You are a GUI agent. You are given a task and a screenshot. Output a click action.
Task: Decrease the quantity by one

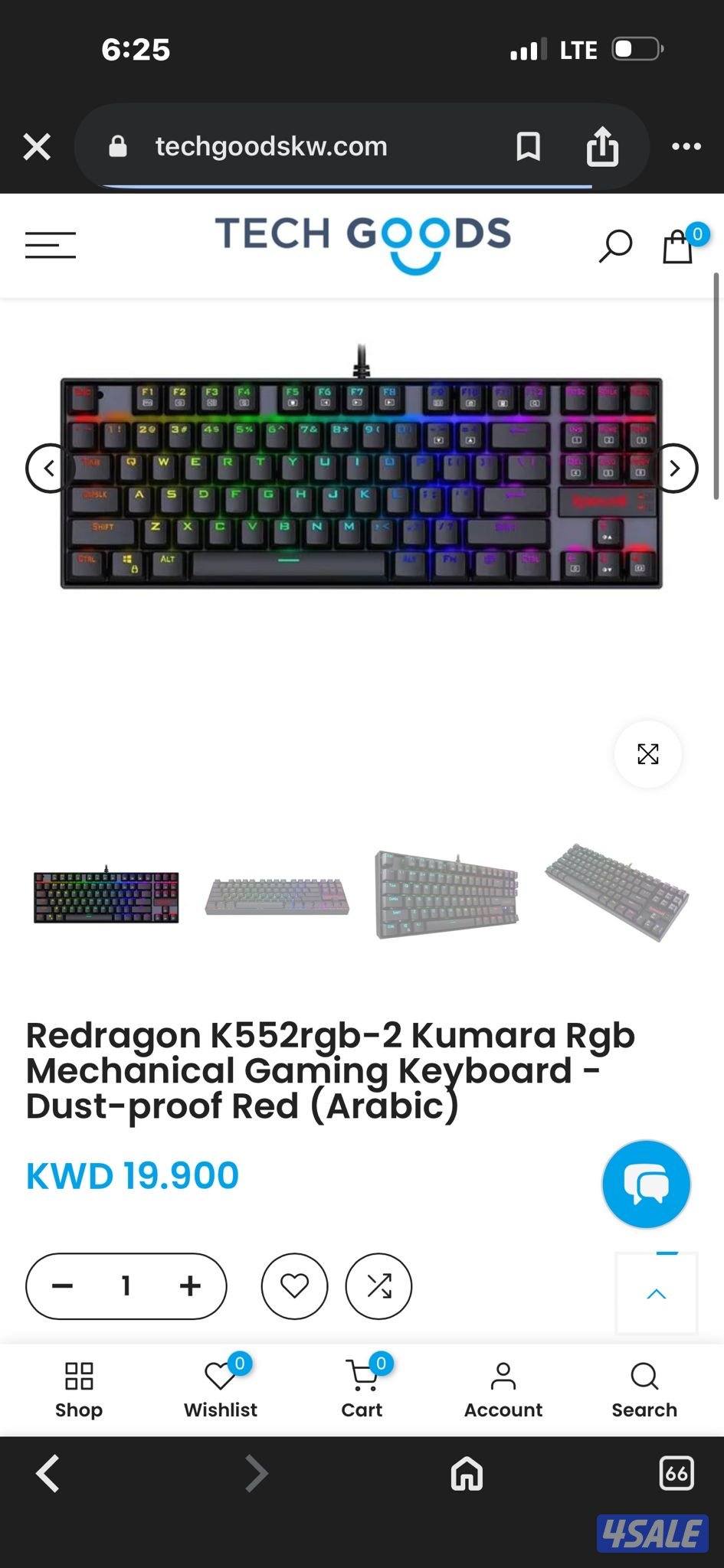coord(62,1285)
